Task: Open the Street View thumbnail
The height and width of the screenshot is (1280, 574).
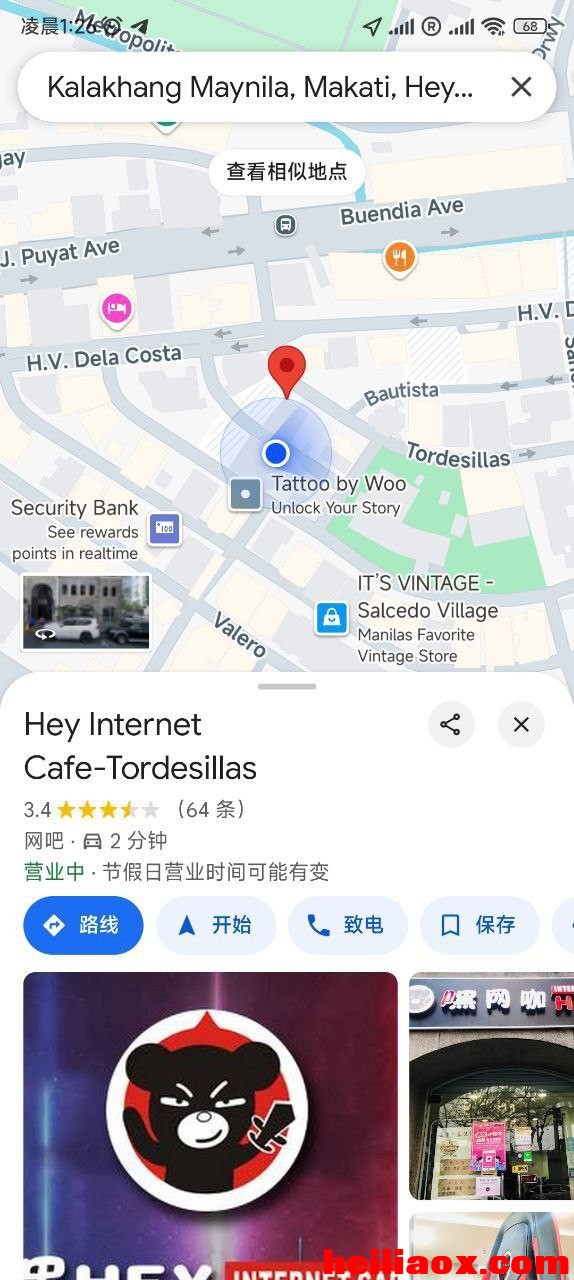Action: tap(86, 611)
